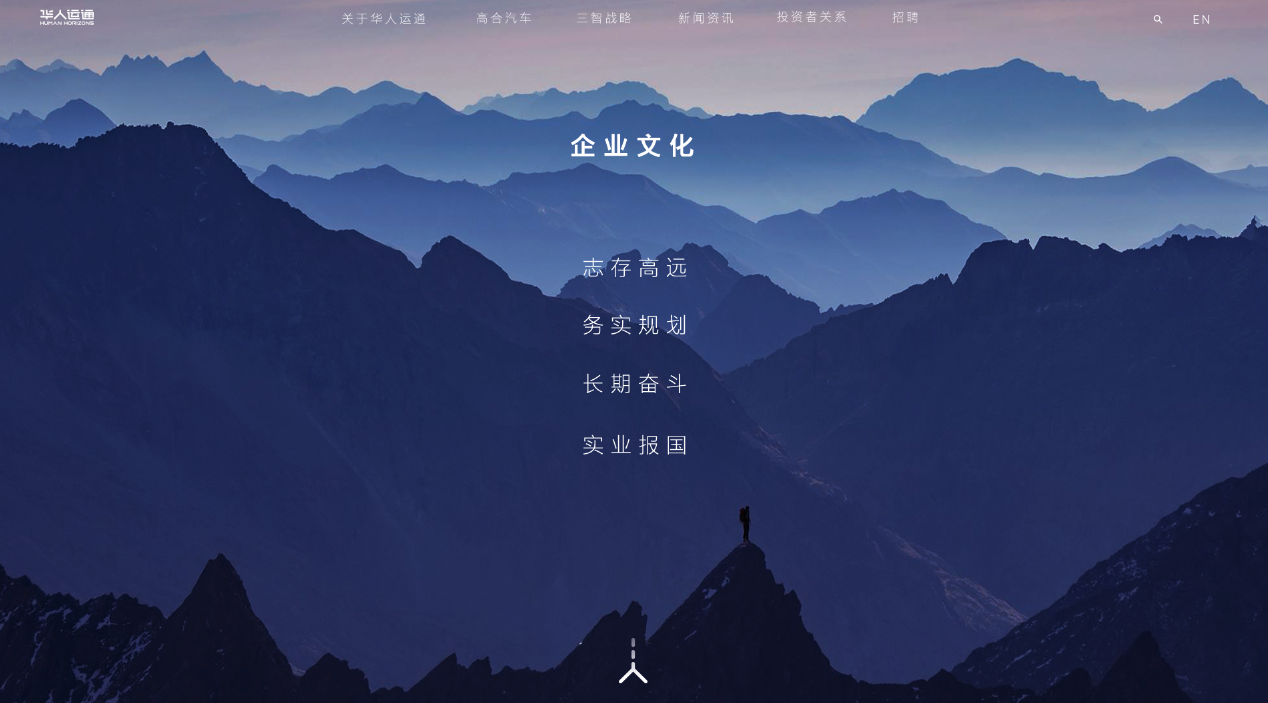
Task: Open the 关于华人运通 menu
Action: (384, 18)
